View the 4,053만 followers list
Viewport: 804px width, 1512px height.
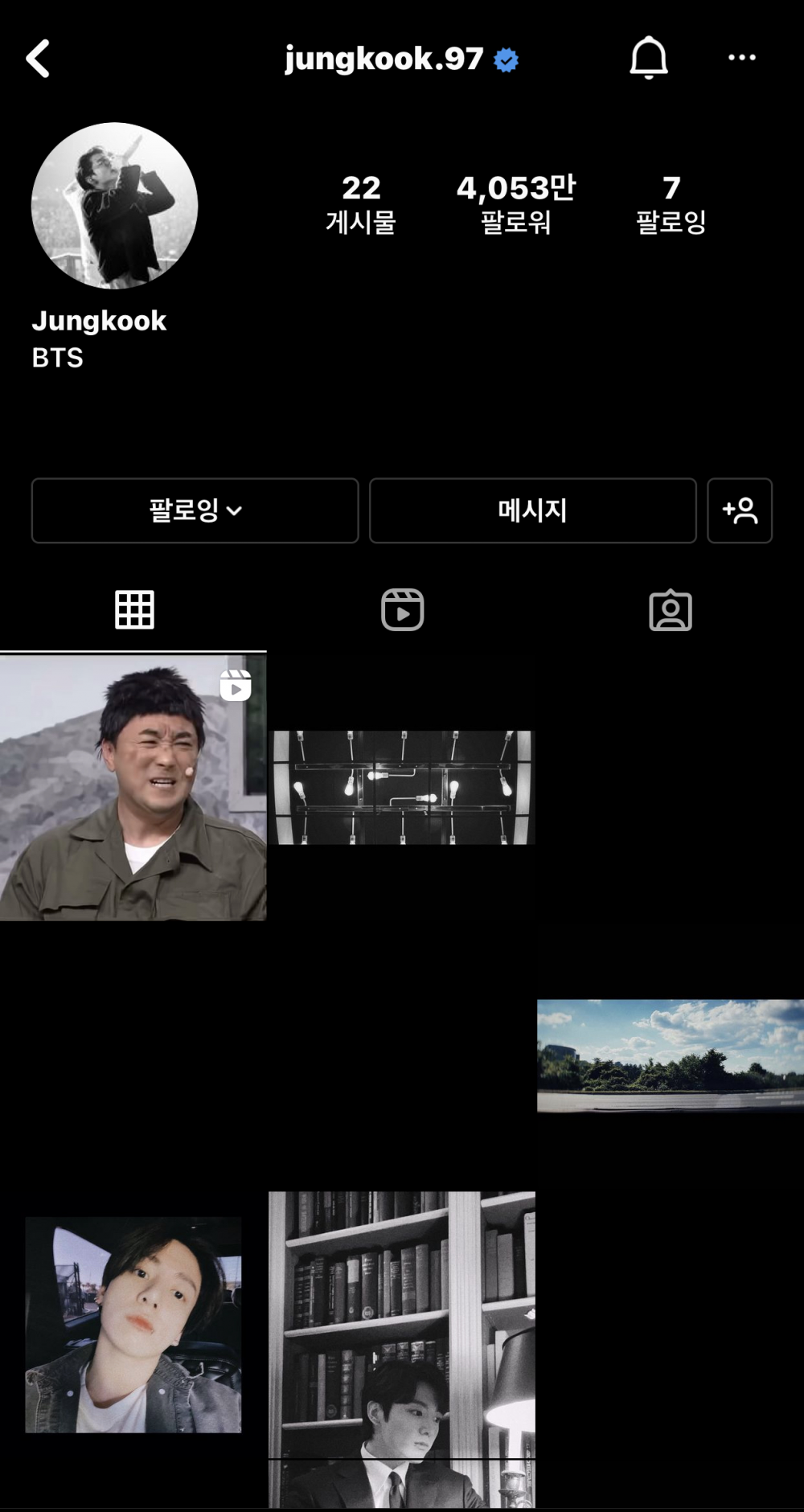[x=516, y=203]
